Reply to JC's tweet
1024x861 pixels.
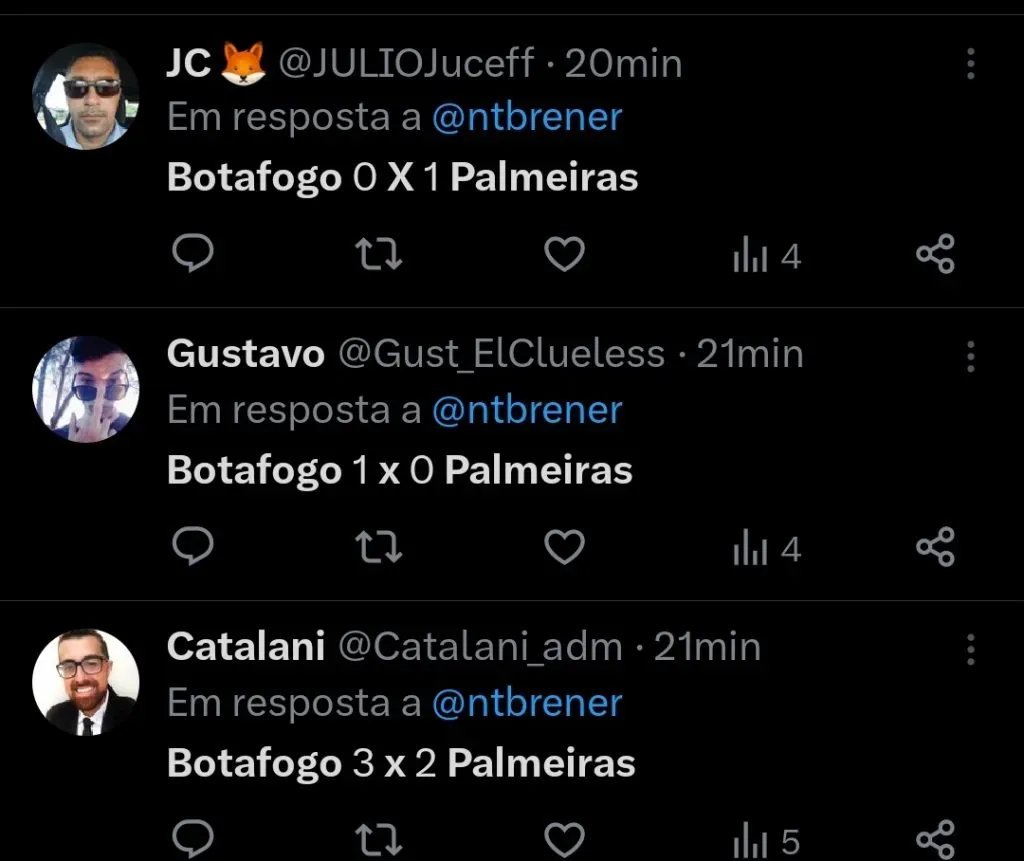(193, 255)
